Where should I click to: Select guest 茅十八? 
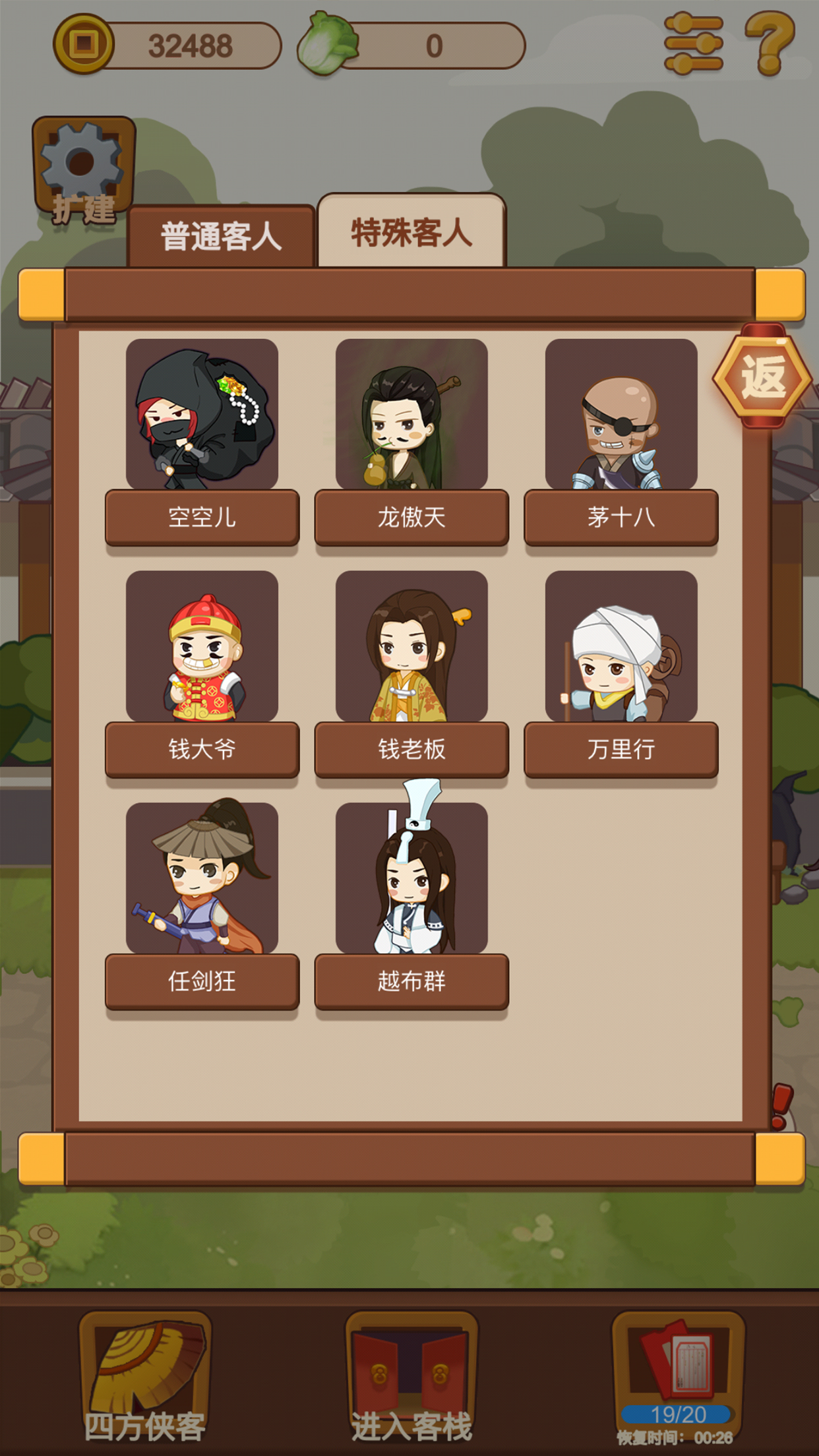tap(621, 440)
